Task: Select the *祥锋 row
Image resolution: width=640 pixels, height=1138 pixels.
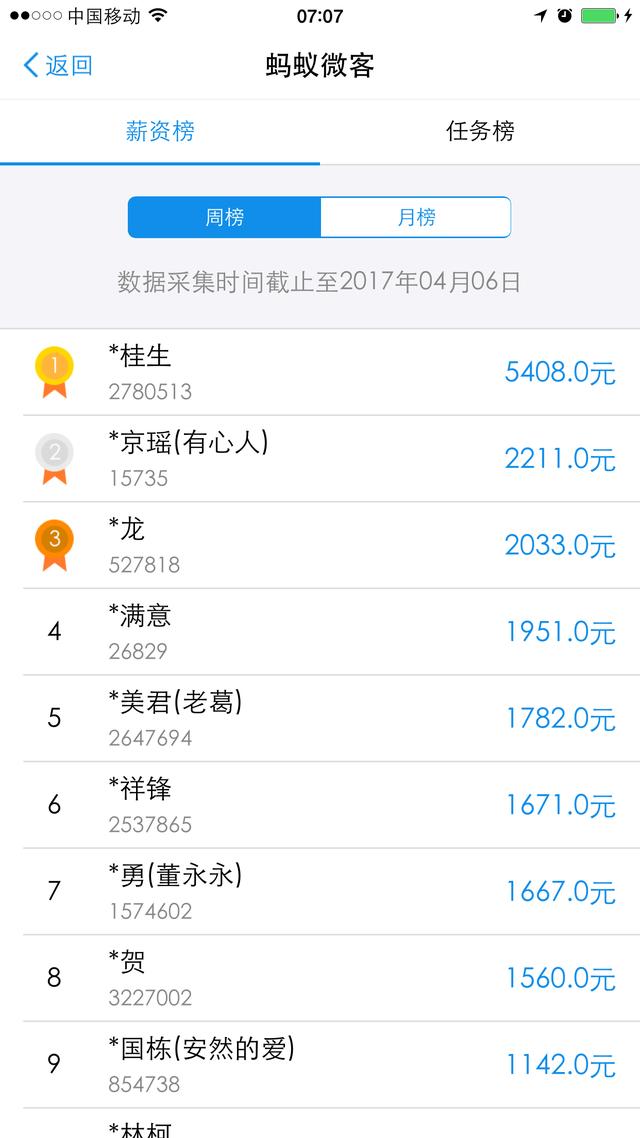Action: click(x=320, y=804)
